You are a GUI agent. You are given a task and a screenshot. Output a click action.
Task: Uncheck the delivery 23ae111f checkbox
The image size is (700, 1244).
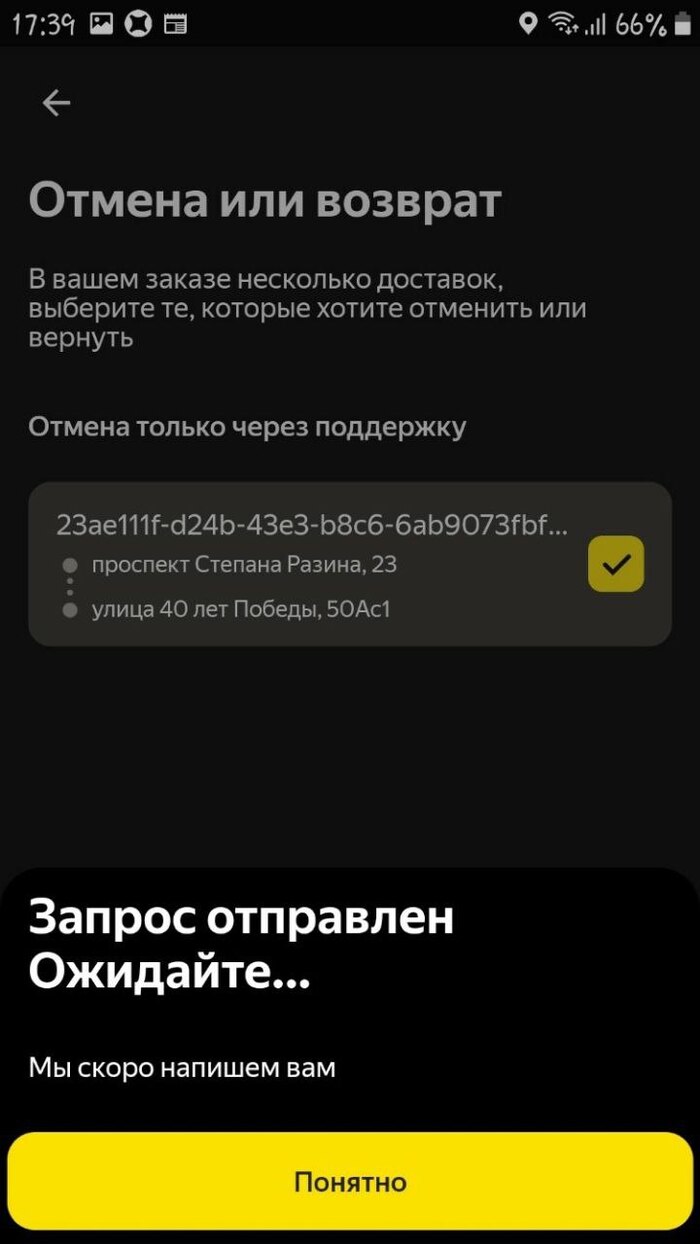[616, 564]
